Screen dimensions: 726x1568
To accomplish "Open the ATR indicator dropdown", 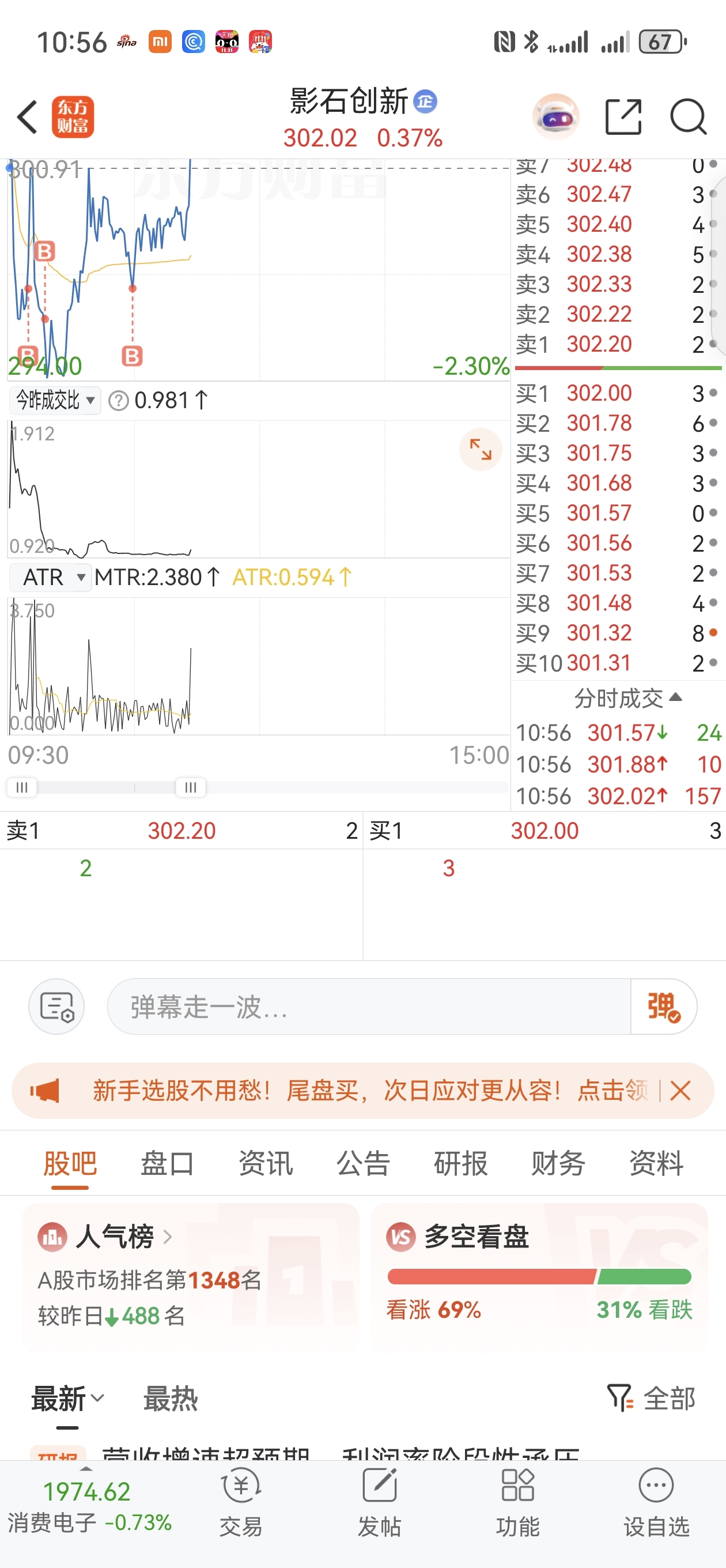I will [x=51, y=576].
